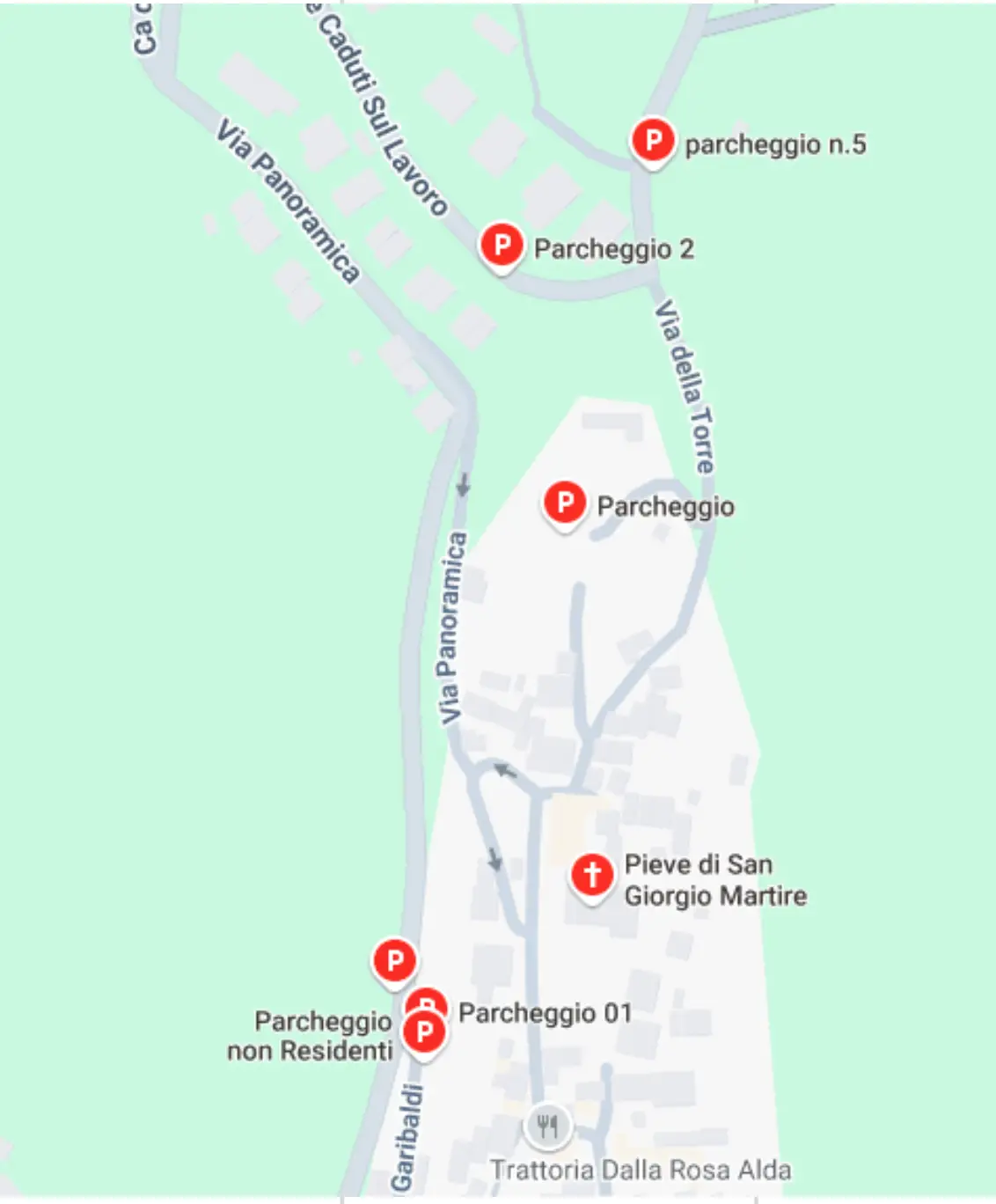Tap the unlabeled parking pin above Parcheggio 01
The width and height of the screenshot is (996, 1204).
pyautogui.click(x=394, y=960)
